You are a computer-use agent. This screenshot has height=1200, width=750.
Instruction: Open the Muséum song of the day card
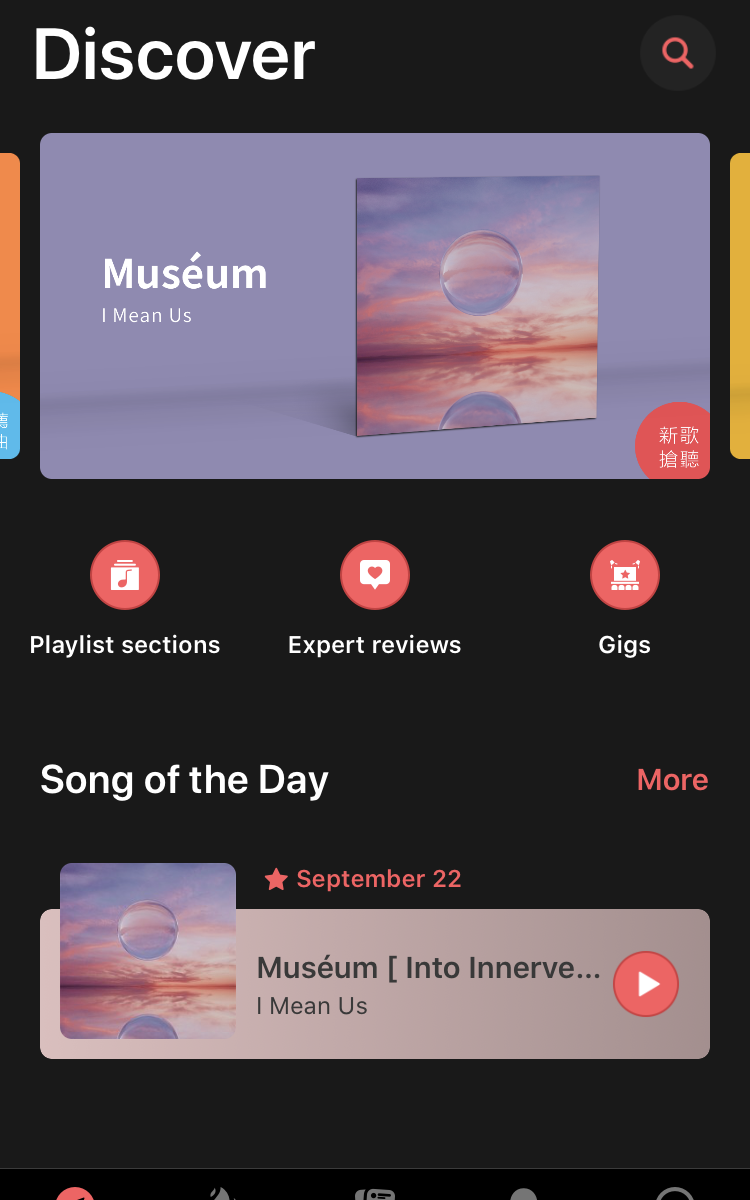coord(420,985)
